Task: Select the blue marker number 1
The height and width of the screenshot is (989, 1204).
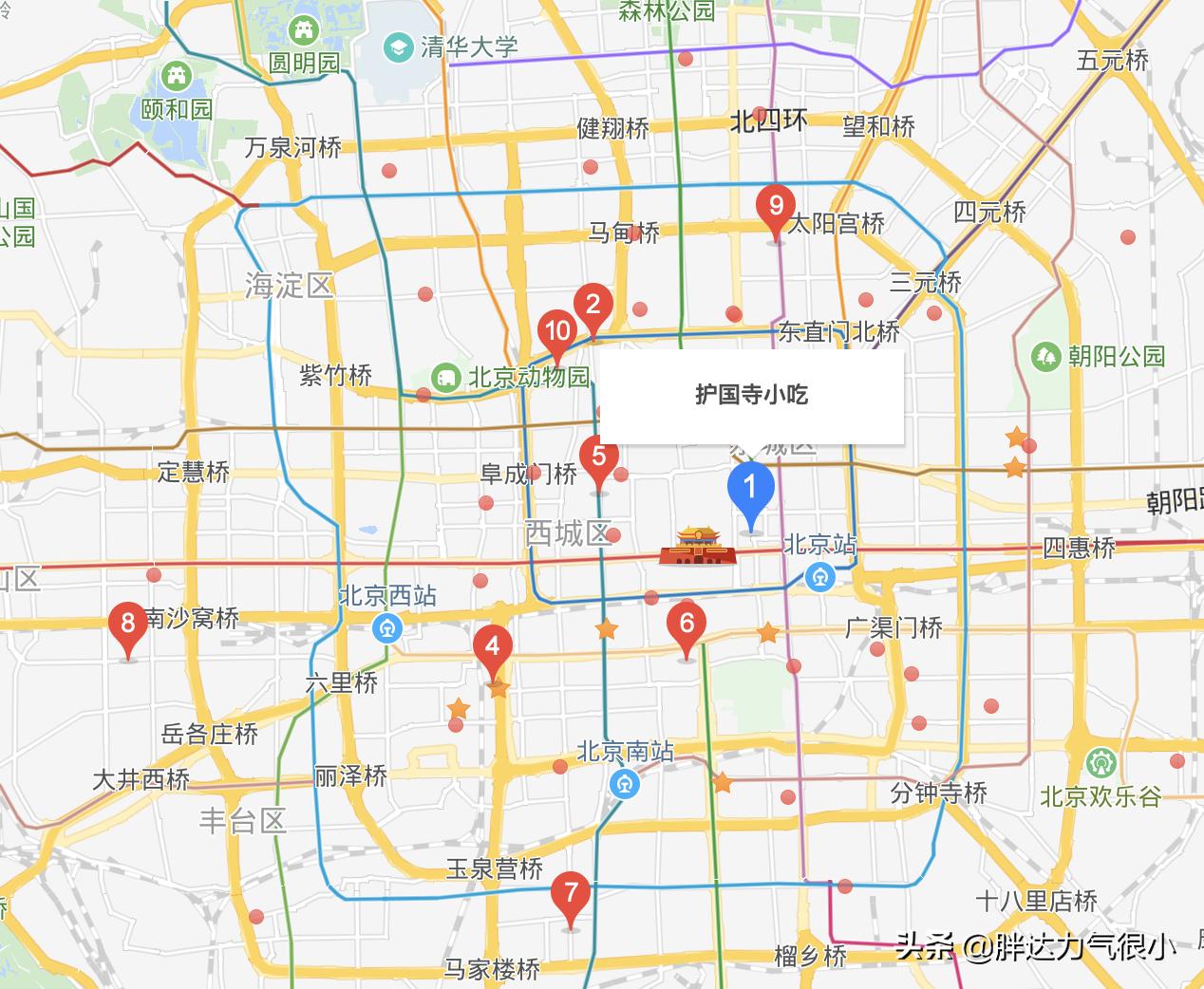Action: pyautogui.click(x=750, y=490)
